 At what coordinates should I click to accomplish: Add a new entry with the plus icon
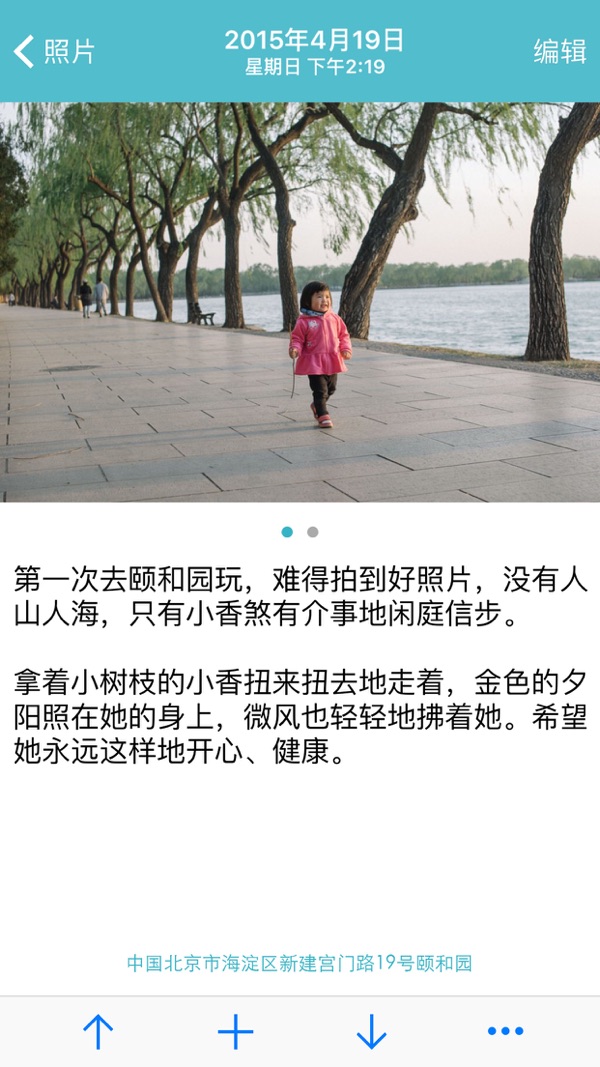tap(236, 1031)
